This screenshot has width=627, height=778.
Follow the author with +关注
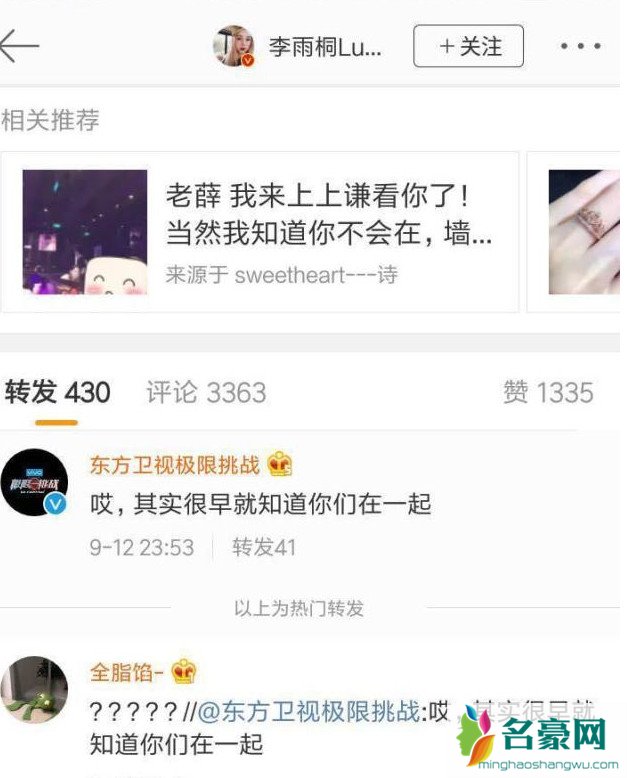click(x=468, y=47)
